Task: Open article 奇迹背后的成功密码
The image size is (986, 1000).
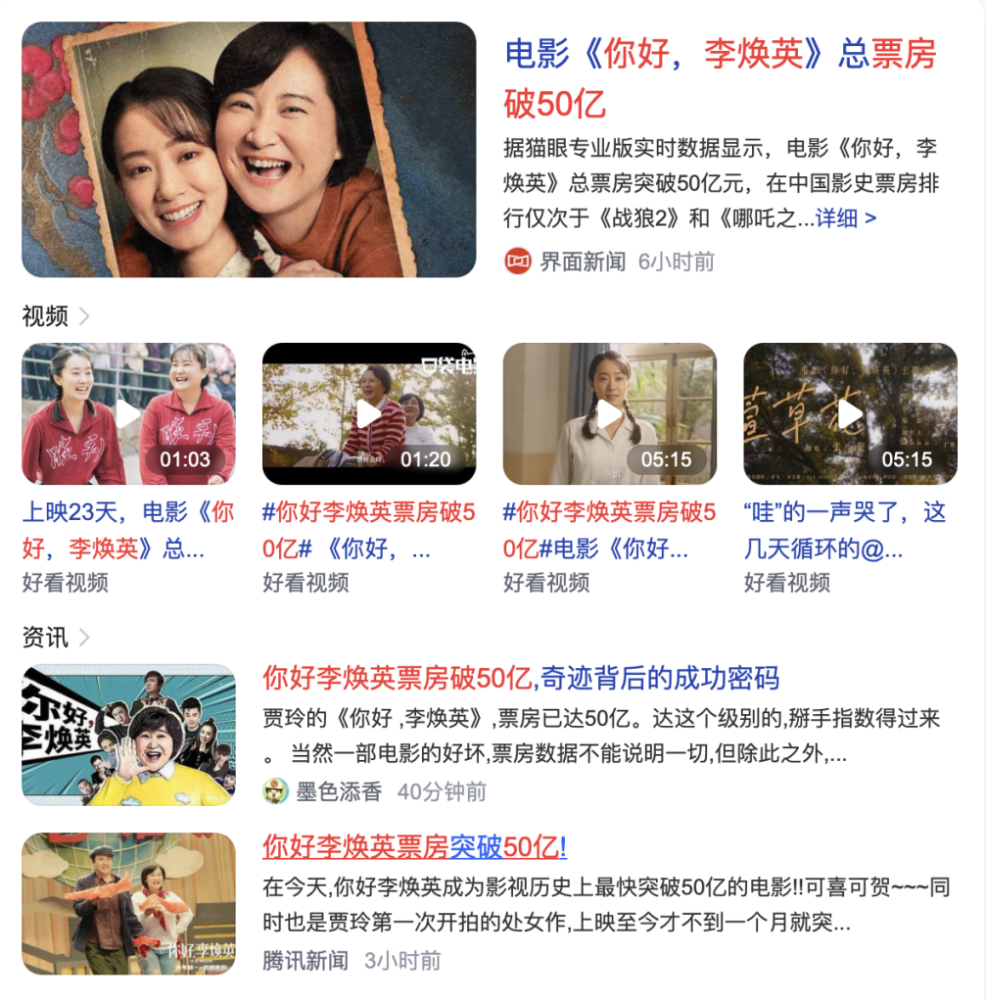Action: (x=520, y=679)
